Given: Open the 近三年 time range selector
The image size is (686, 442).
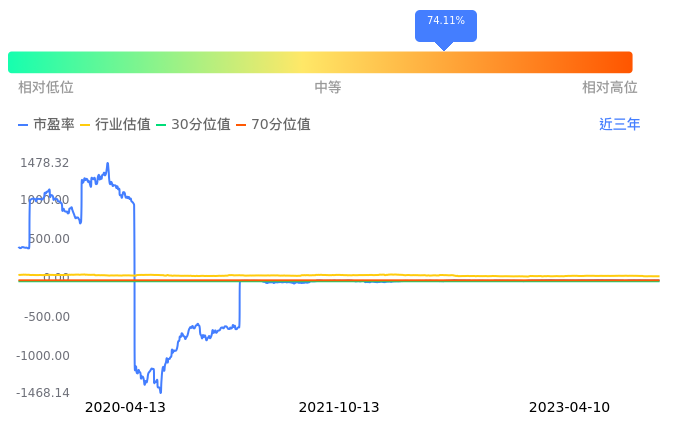Looking at the screenshot, I should pos(619,125).
